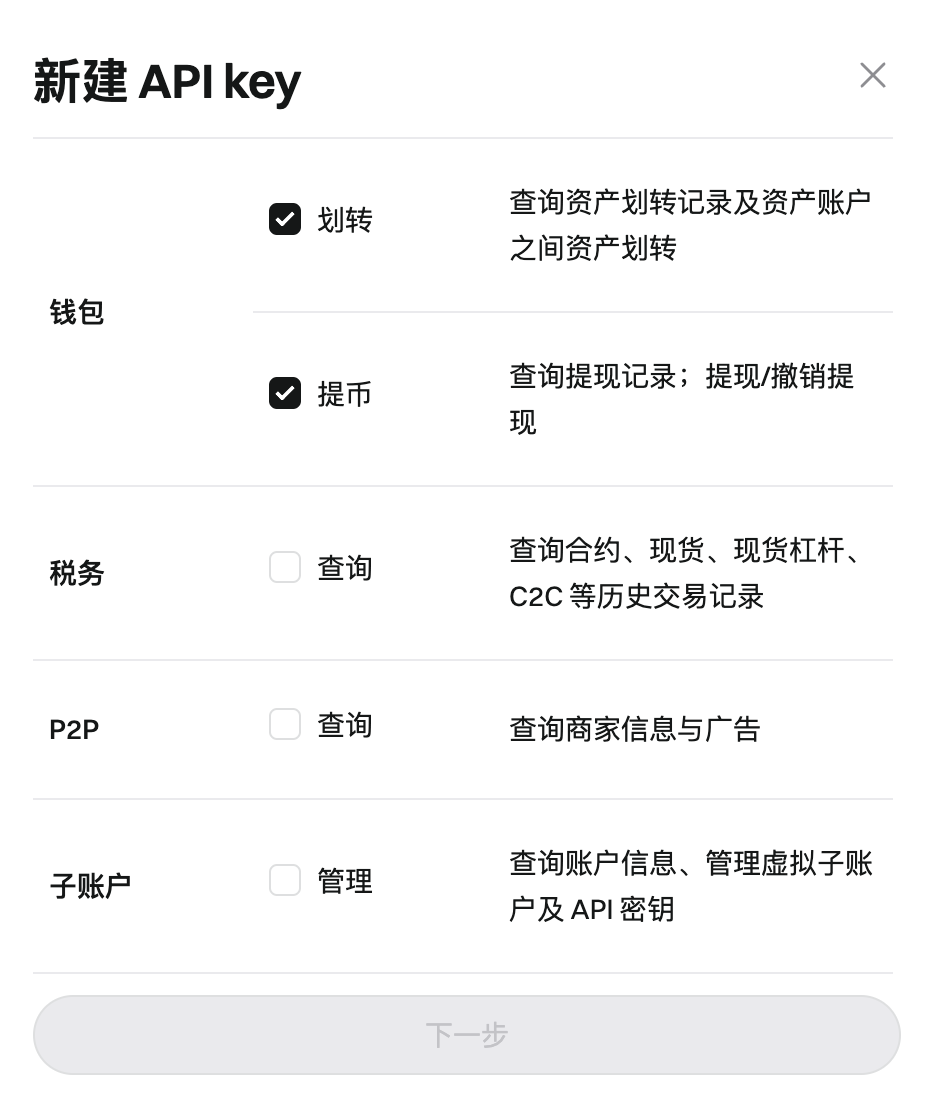Click the dialog close X icon

pyautogui.click(x=872, y=75)
